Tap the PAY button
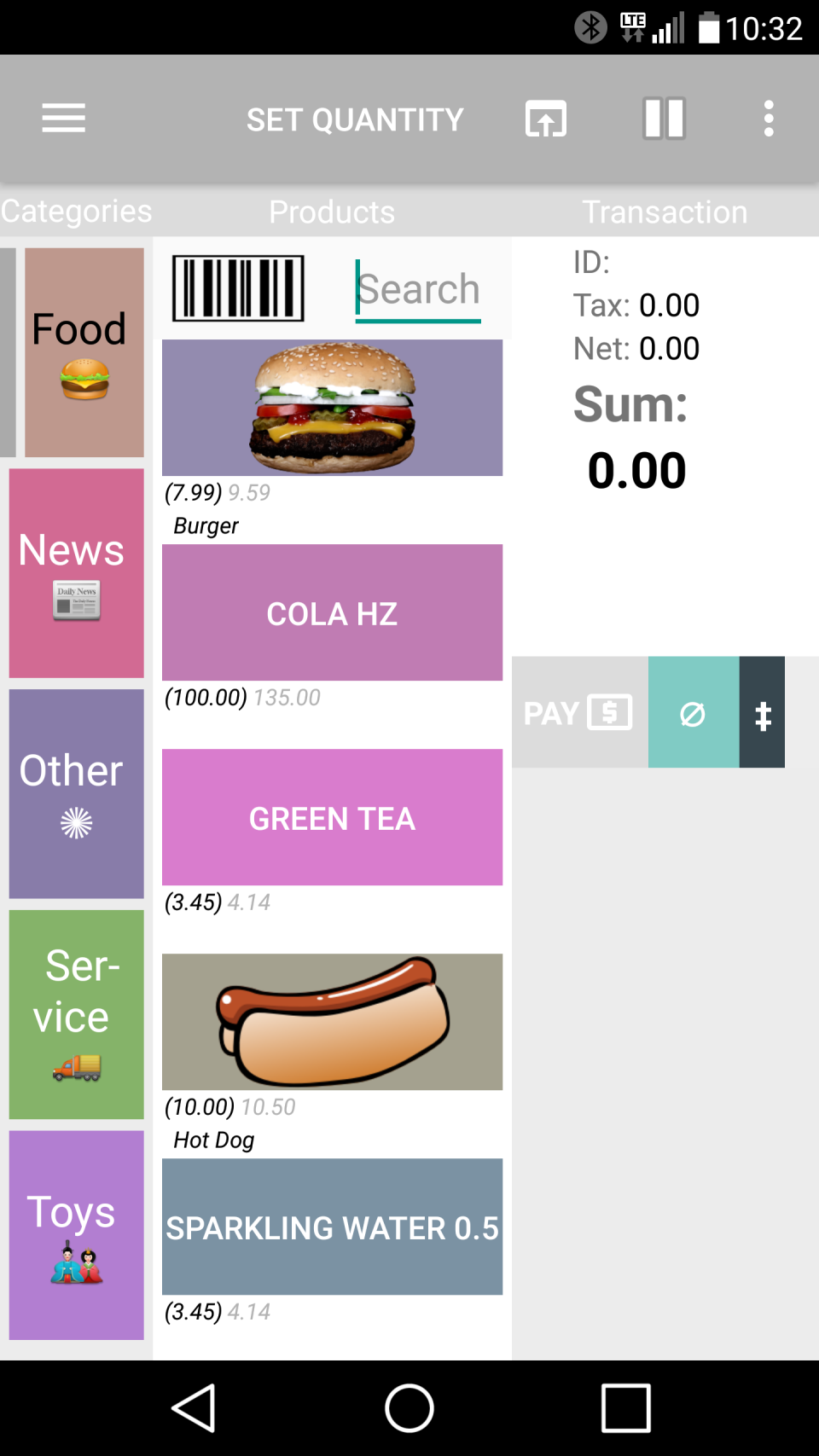Image resolution: width=819 pixels, height=1456 pixels. (x=579, y=712)
